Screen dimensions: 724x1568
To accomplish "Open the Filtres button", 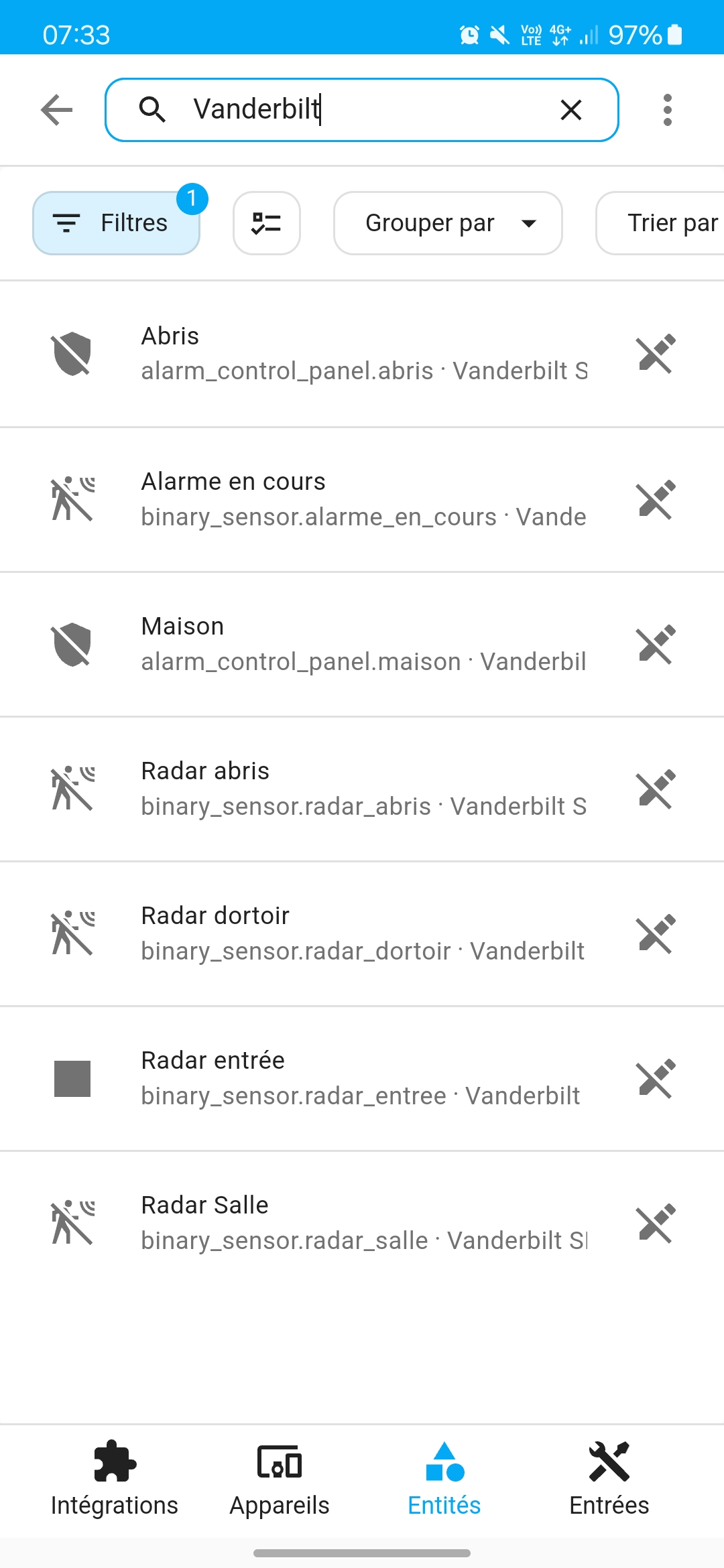I will pyautogui.click(x=117, y=223).
